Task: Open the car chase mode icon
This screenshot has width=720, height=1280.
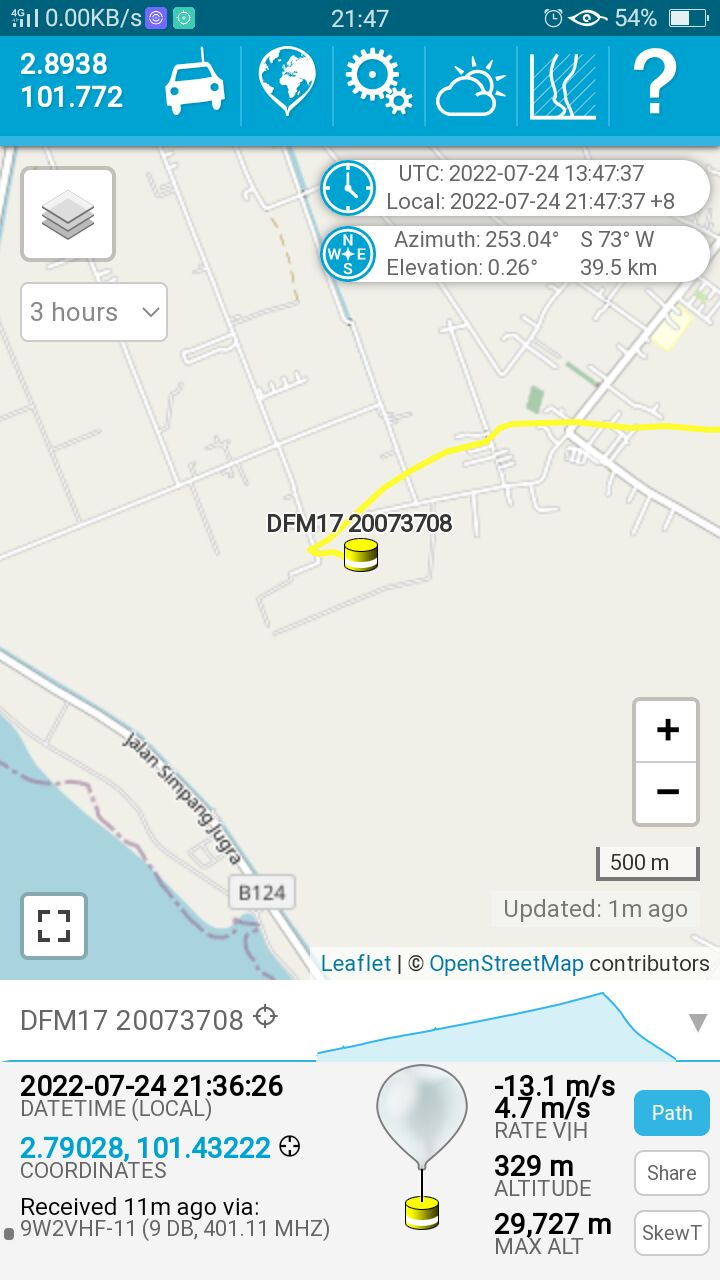Action: click(195, 82)
